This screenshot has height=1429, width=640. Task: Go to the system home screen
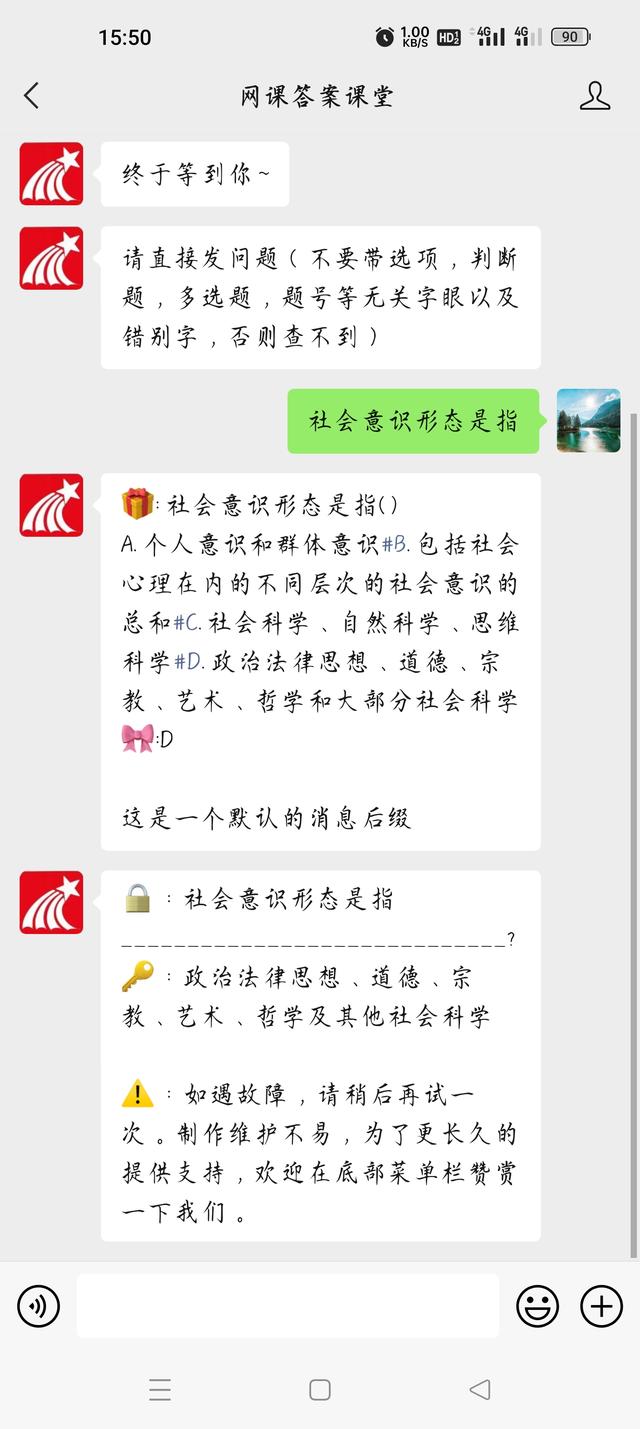pos(320,1389)
